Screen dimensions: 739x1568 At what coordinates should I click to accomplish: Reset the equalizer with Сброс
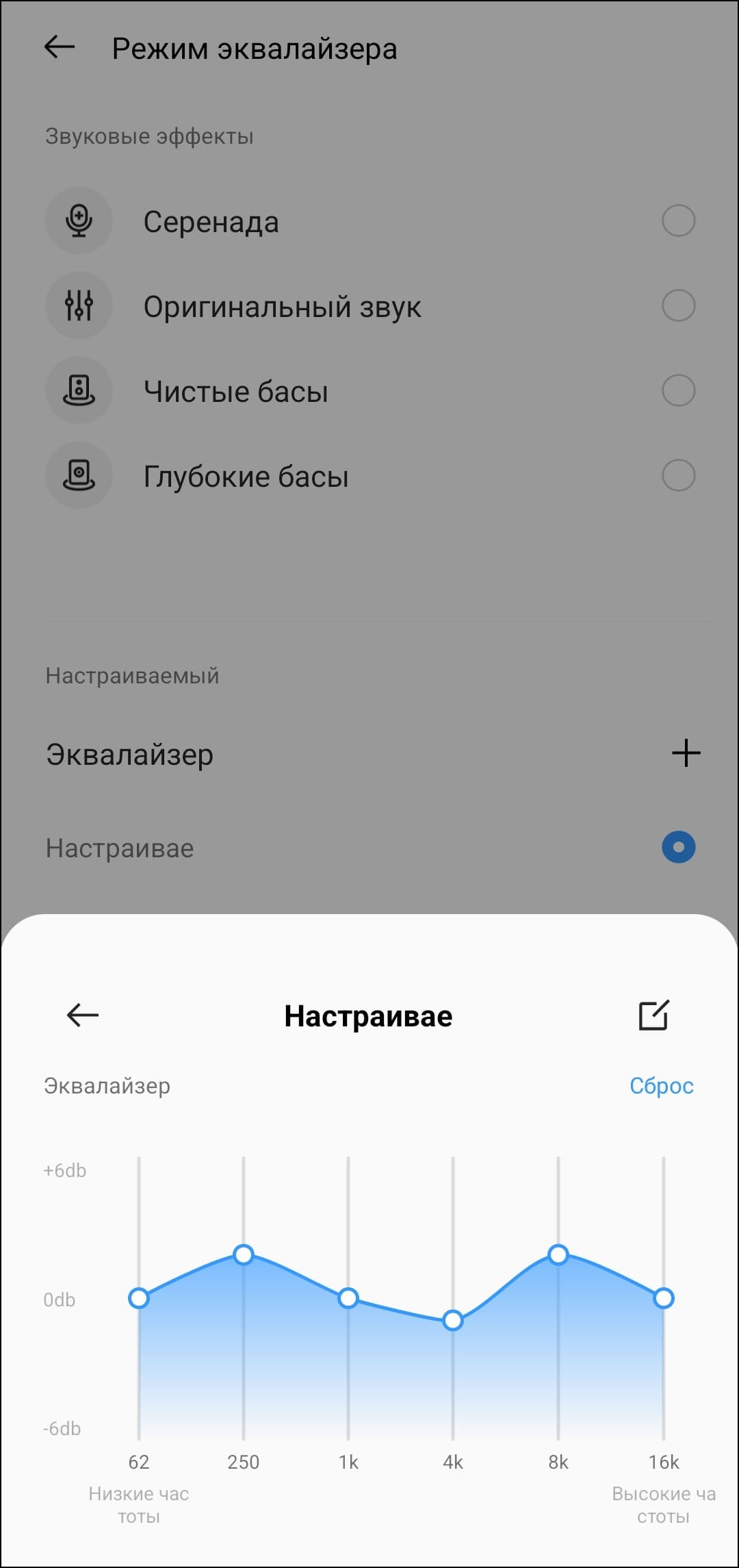(x=661, y=1085)
